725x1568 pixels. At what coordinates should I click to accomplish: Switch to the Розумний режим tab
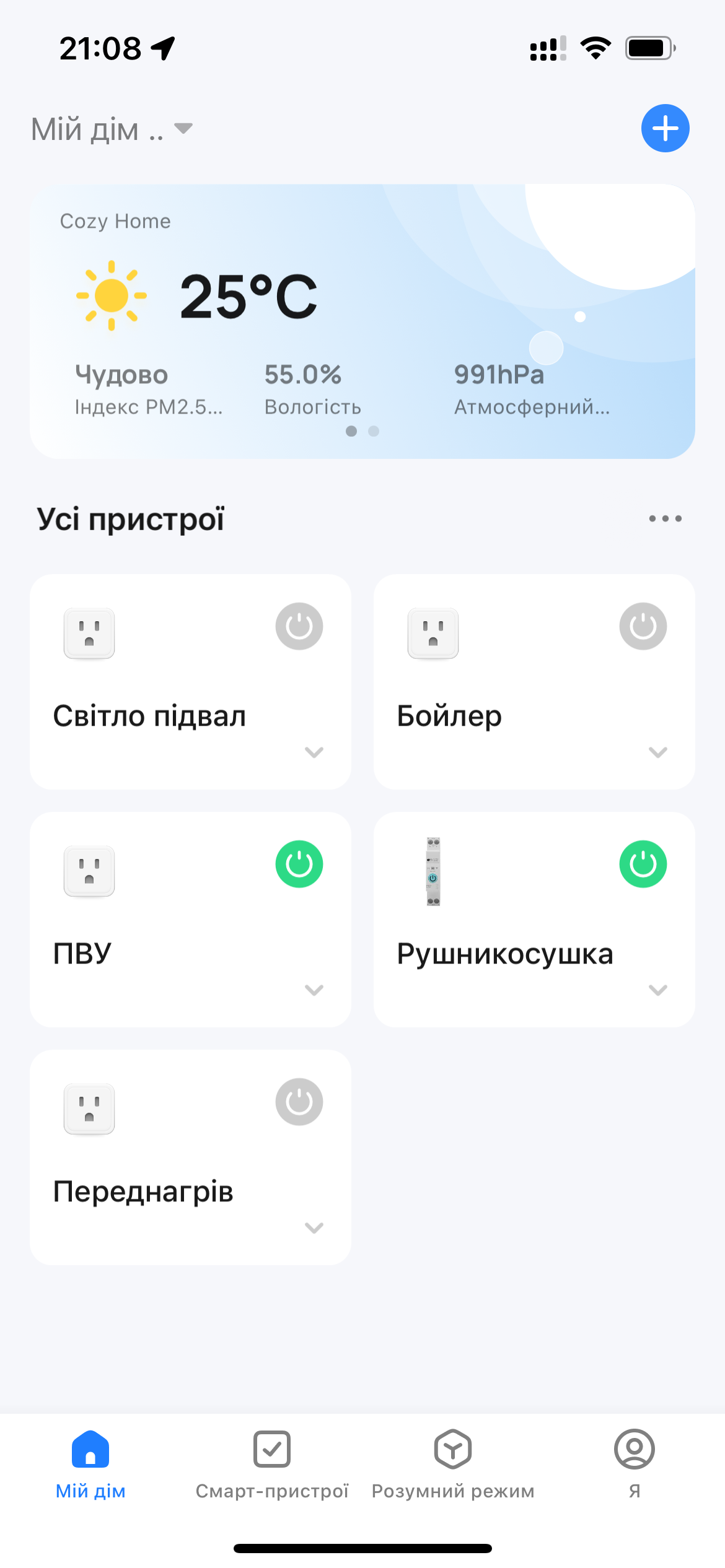click(x=453, y=1465)
